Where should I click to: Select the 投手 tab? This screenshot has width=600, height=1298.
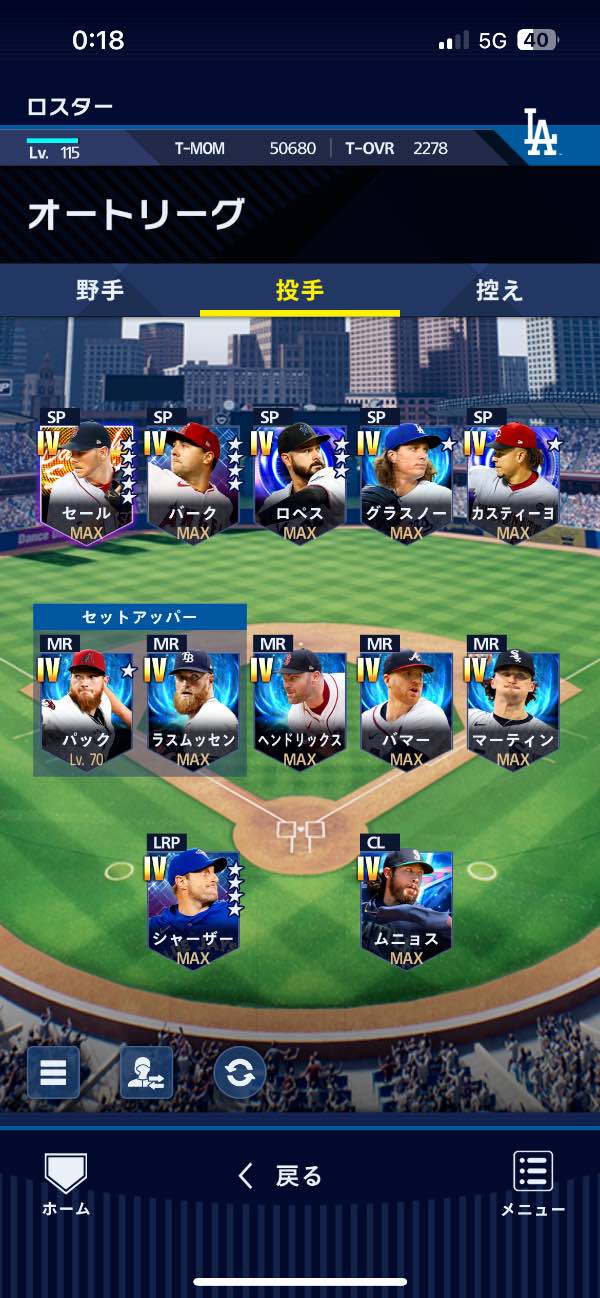pyautogui.click(x=299, y=291)
